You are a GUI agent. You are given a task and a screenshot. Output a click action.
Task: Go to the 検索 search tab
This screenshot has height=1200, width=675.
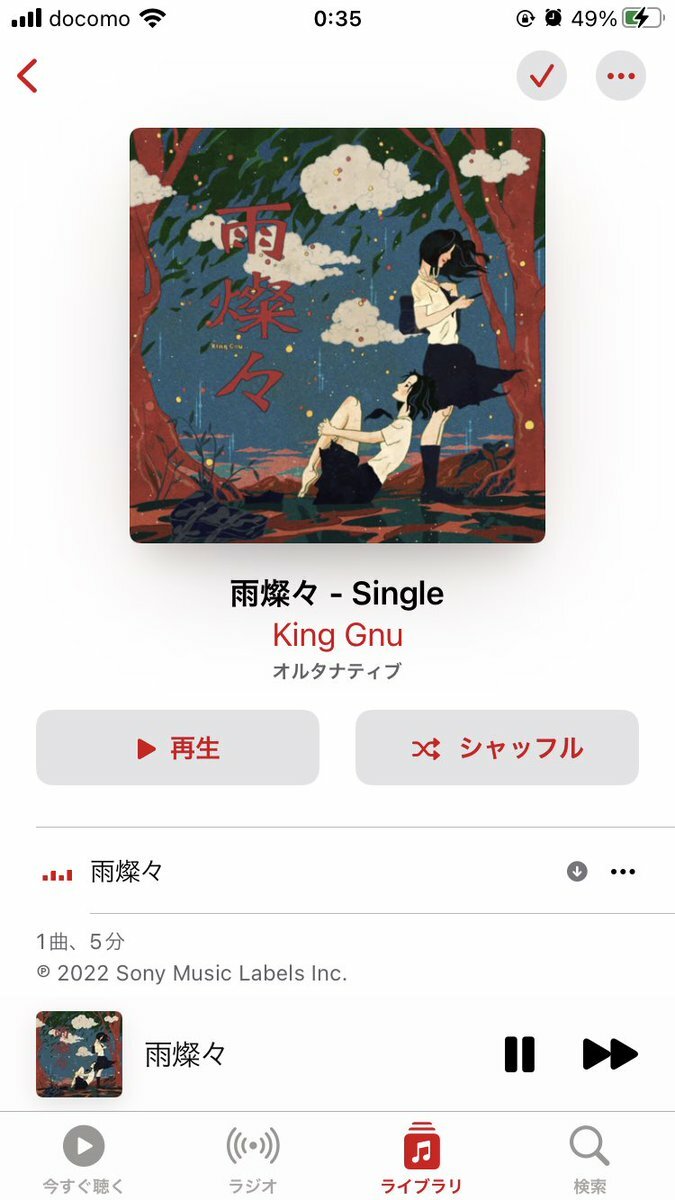[590, 1160]
